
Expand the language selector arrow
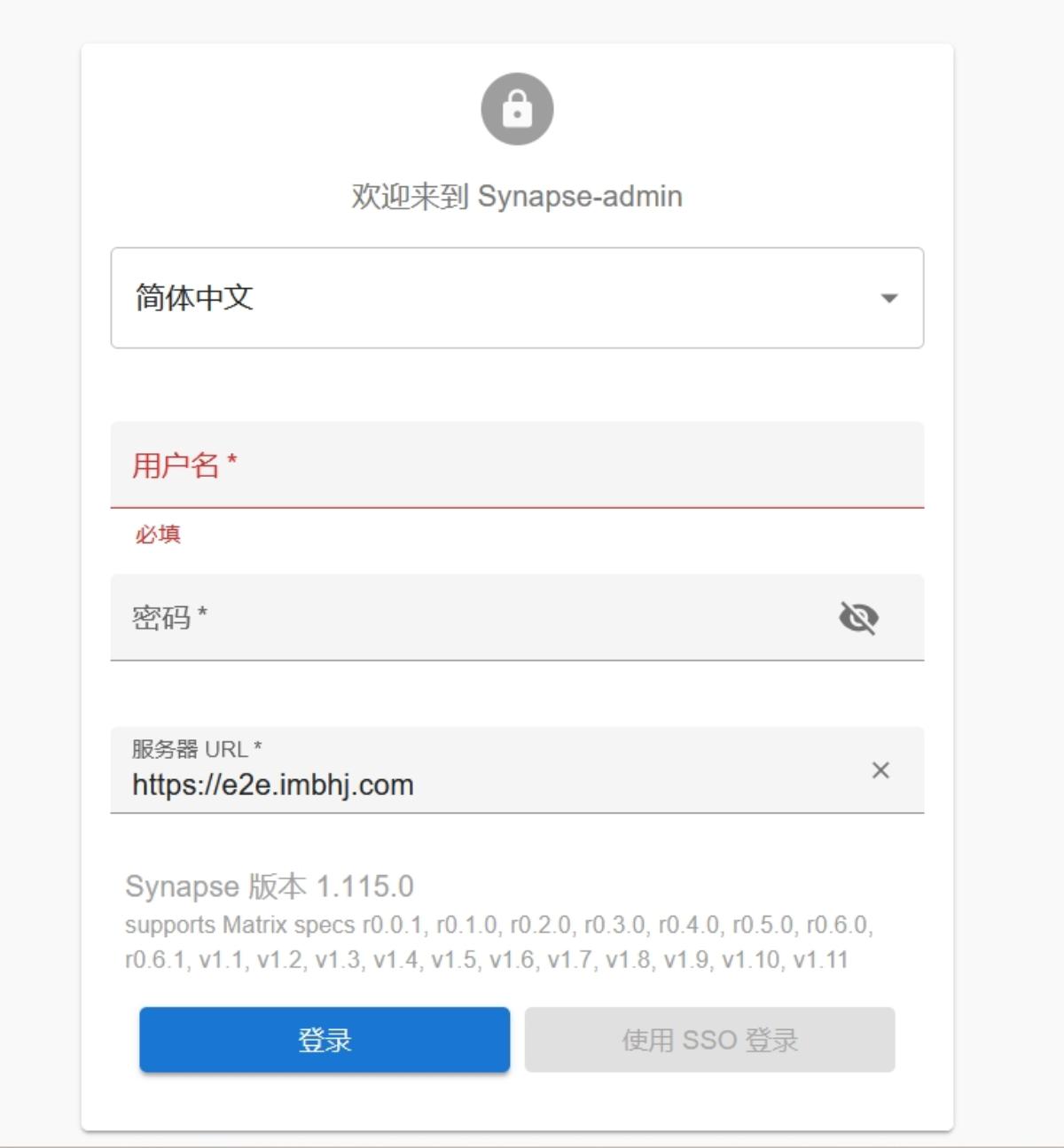tap(890, 299)
